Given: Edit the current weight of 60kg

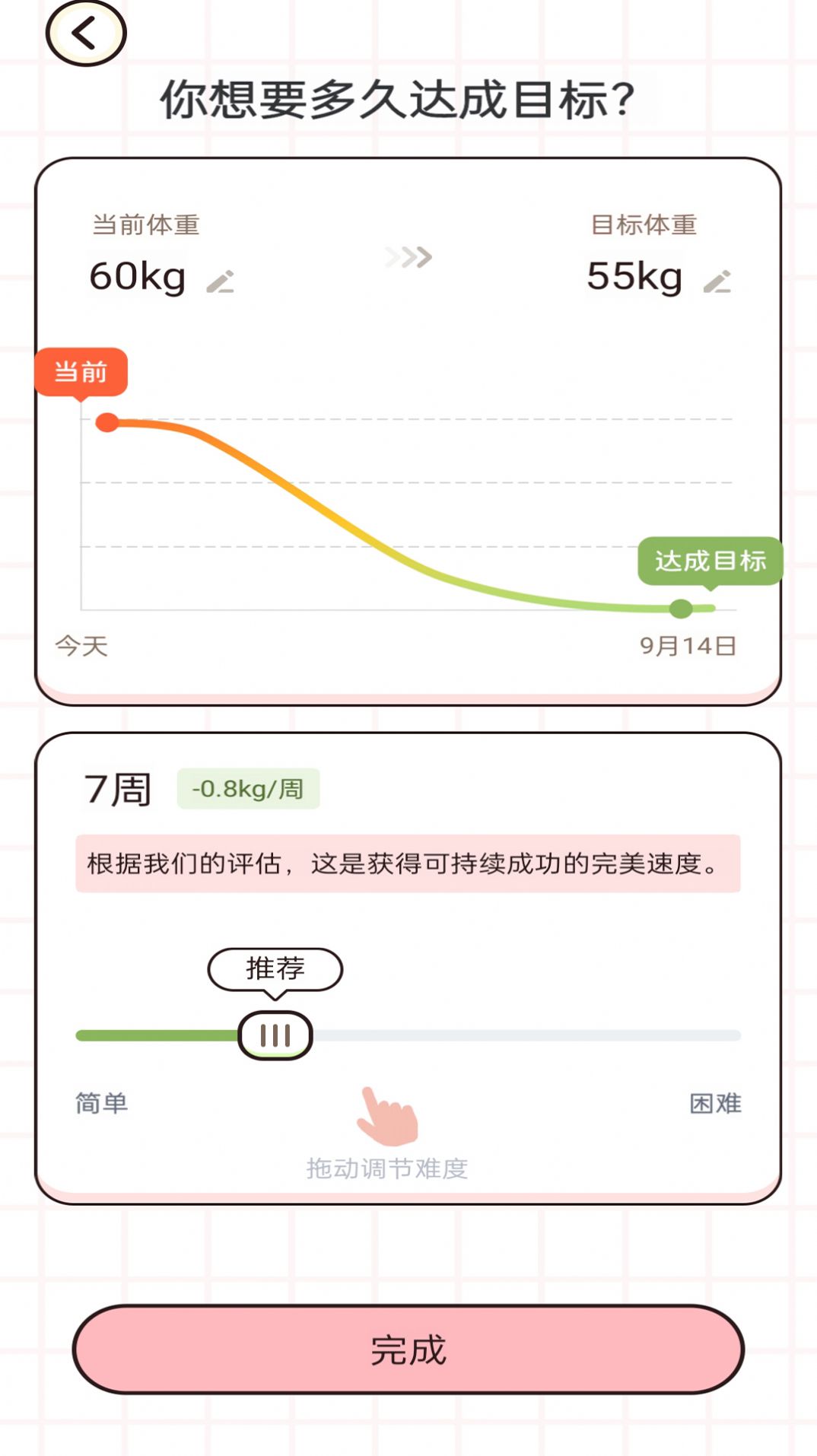Looking at the screenshot, I should [221, 281].
